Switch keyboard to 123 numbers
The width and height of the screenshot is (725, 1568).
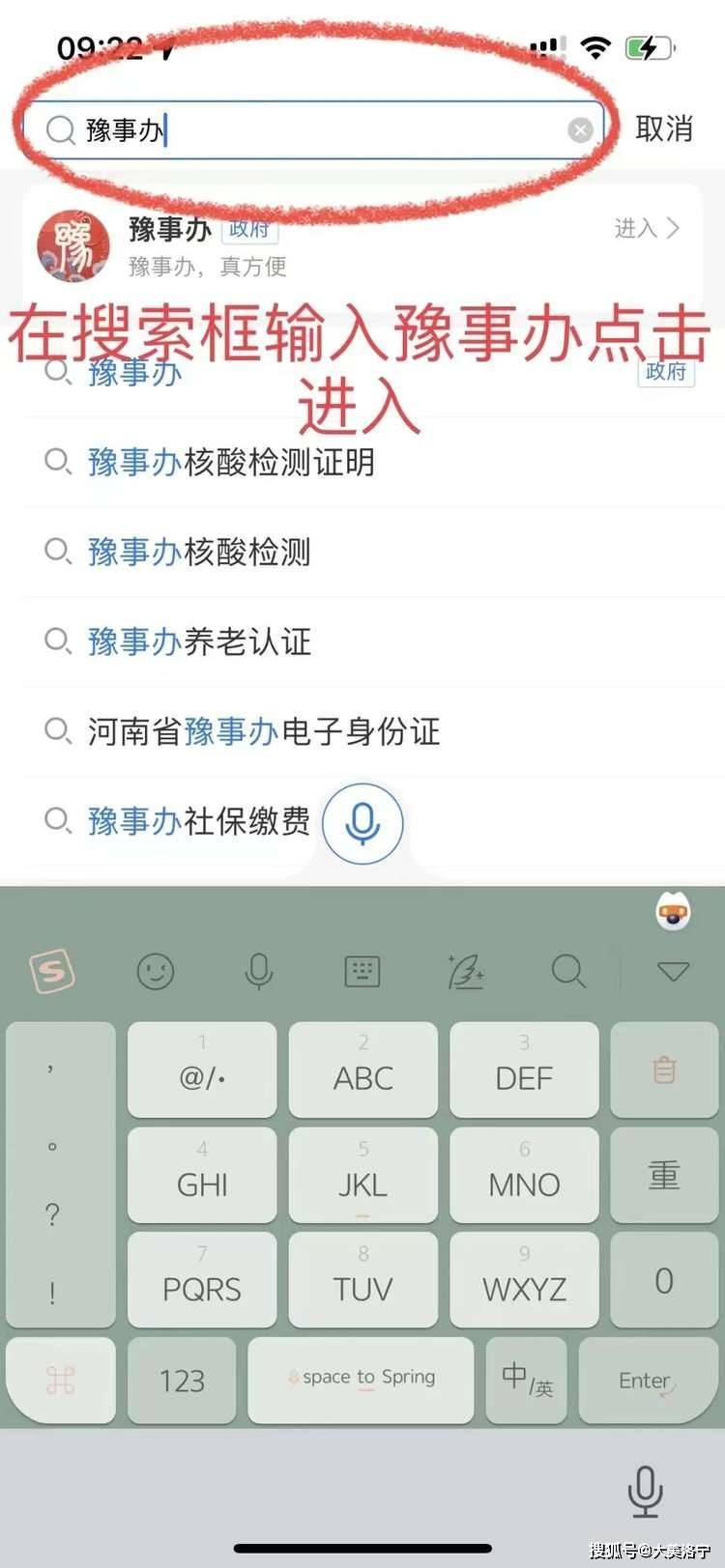pyautogui.click(x=182, y=1381)
